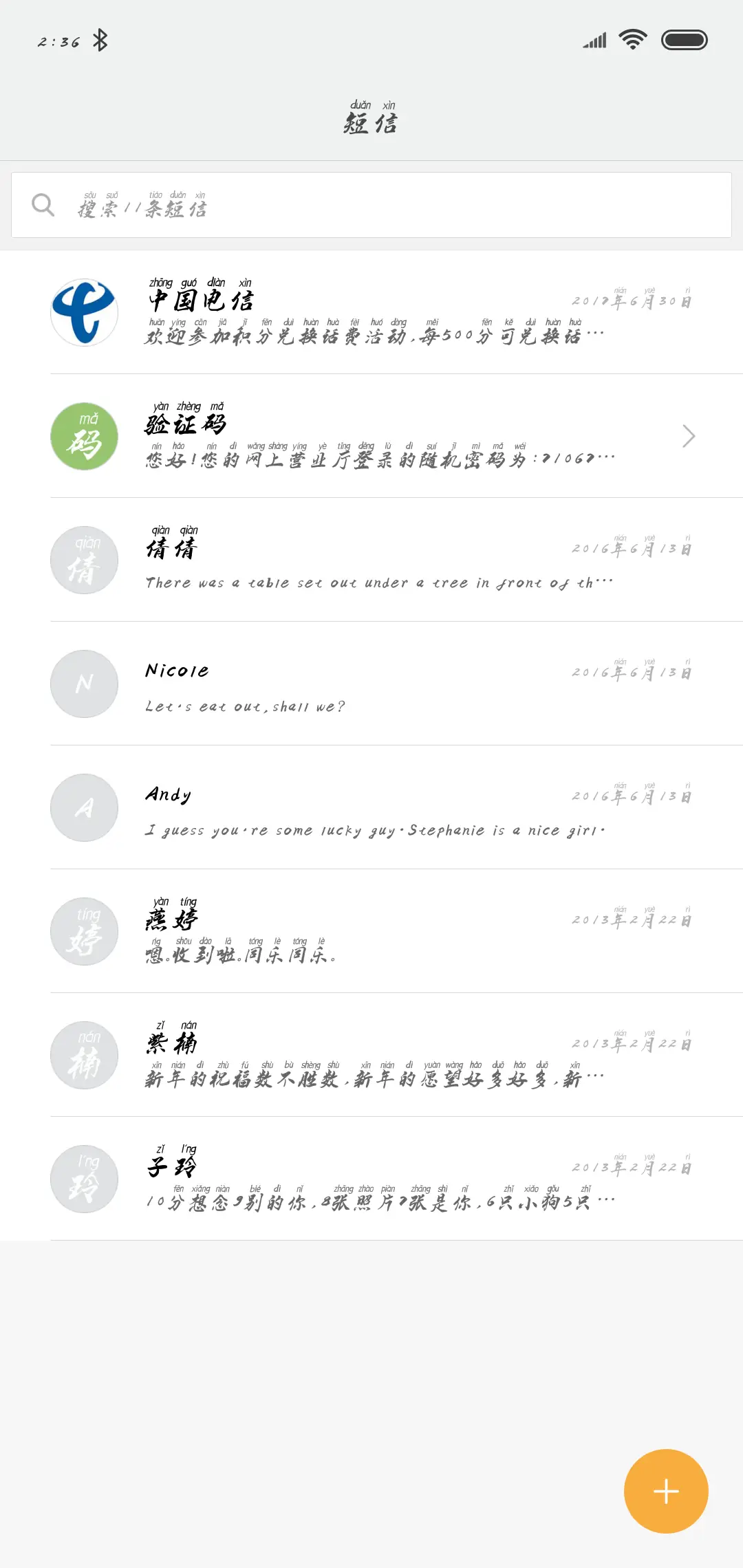Click Andy's avatar circle
The height and width of the screenshot is (1568, 743).
[84, 808]
